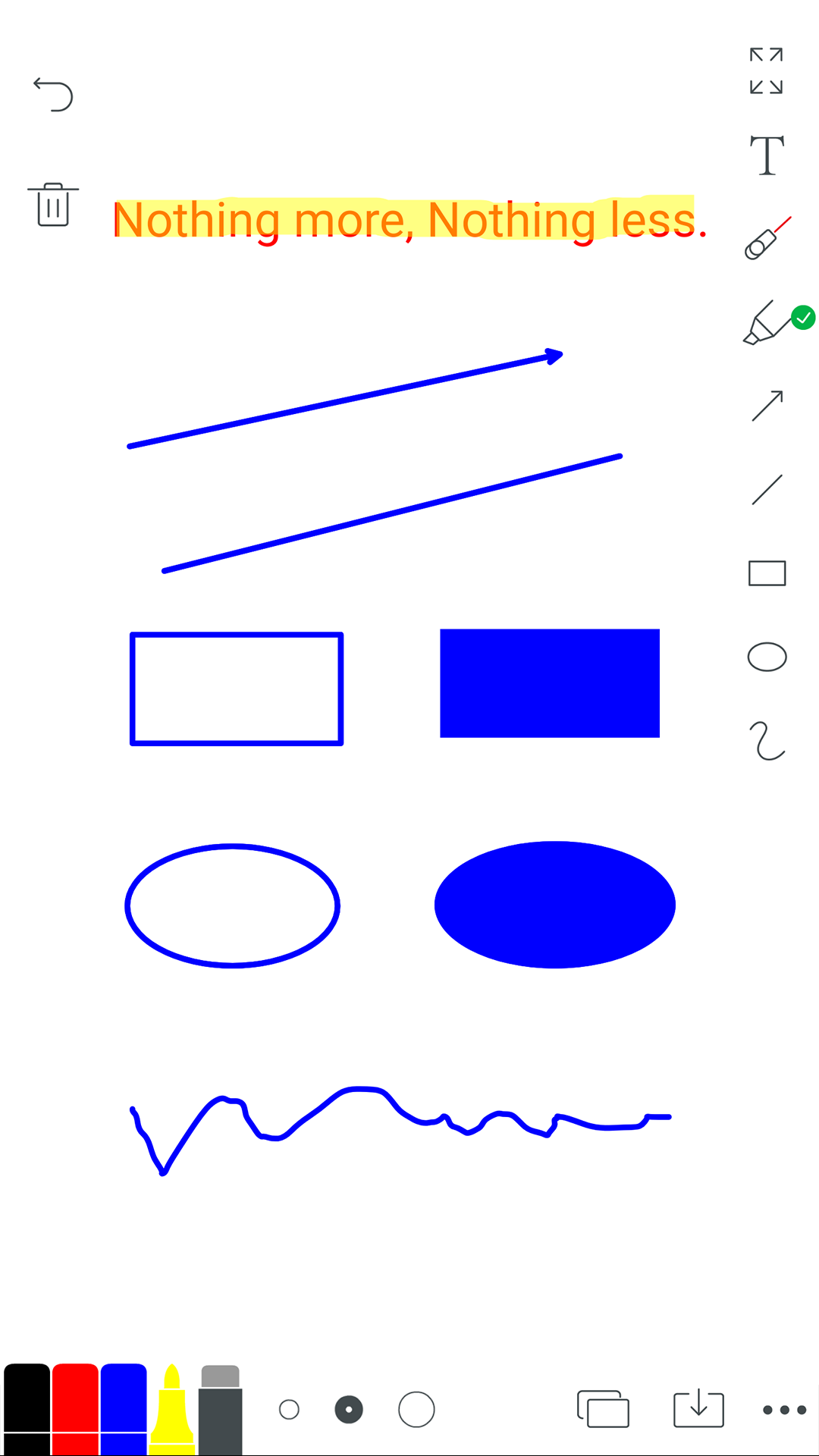Select the Straight line tool
The height and width of the screenshot is (1456, 819).
766,489
